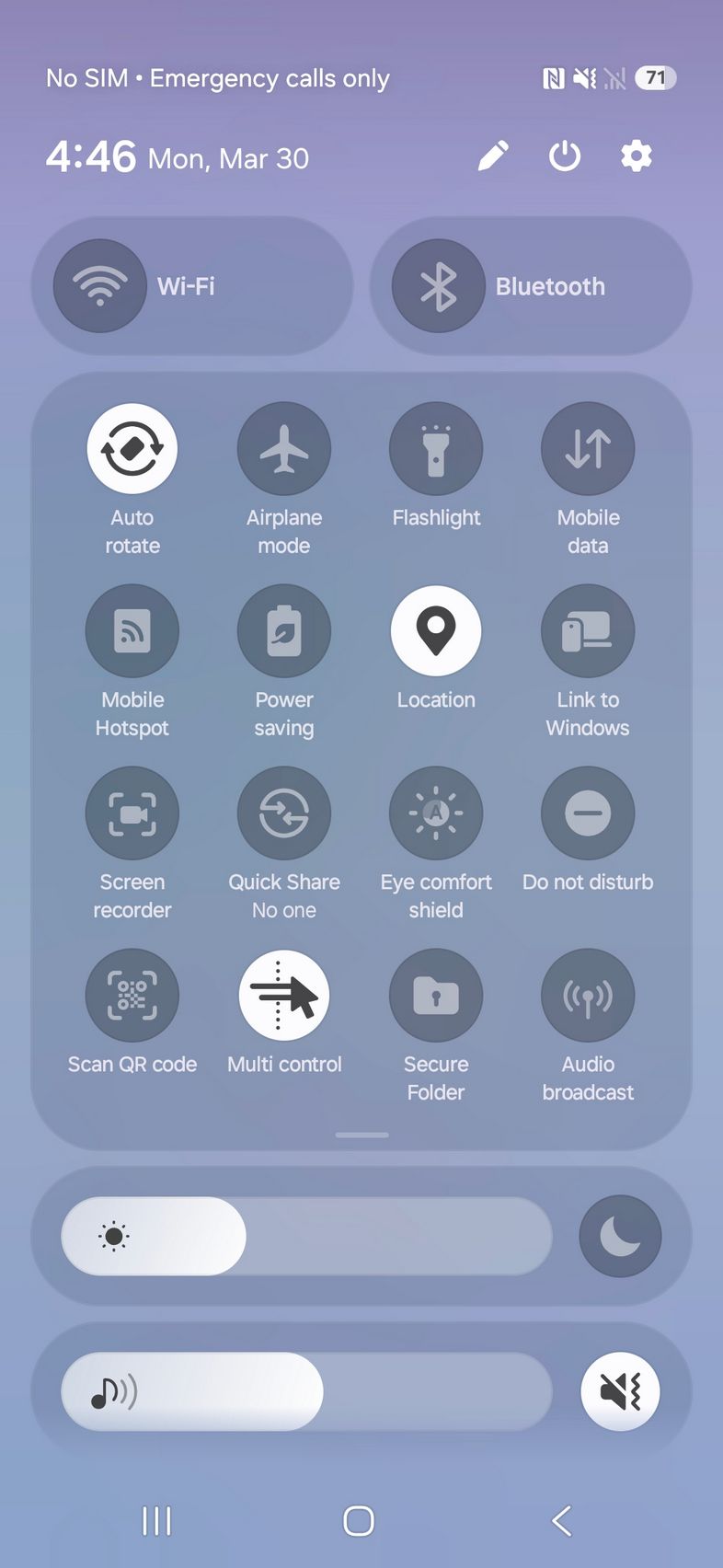This screenshot has width=723, height=1568.
Task: Launch Scan QR code
Action: [132, 996]
